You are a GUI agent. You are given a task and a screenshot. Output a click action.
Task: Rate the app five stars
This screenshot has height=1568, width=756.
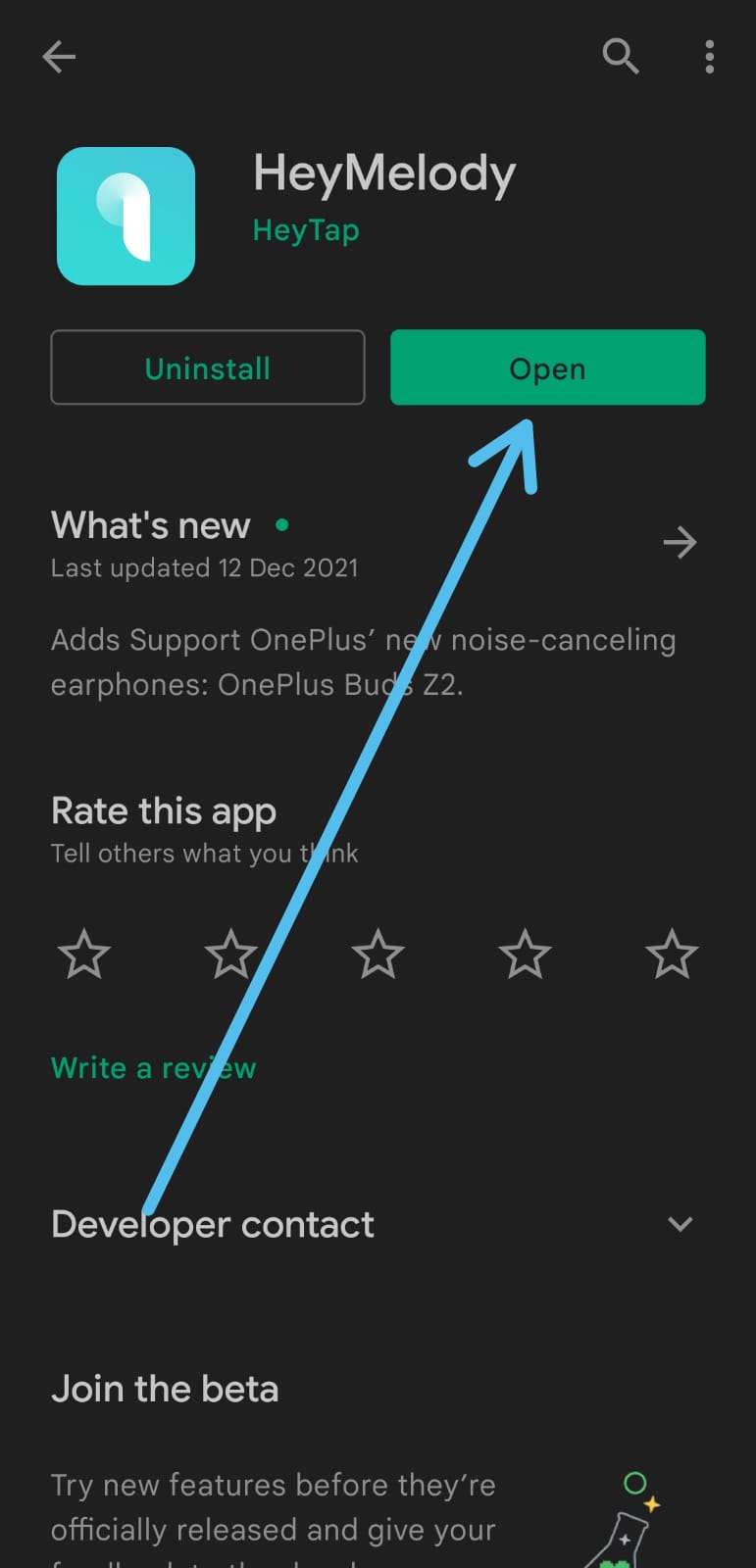click(672, 954)
